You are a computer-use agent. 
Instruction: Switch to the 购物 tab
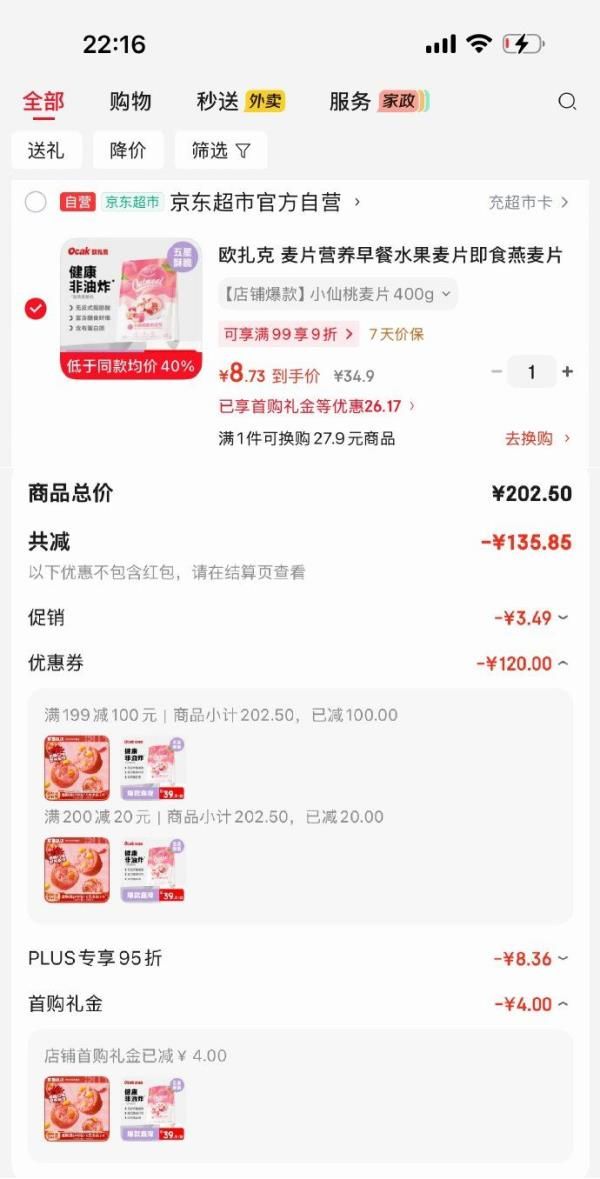tap(130, 101)
